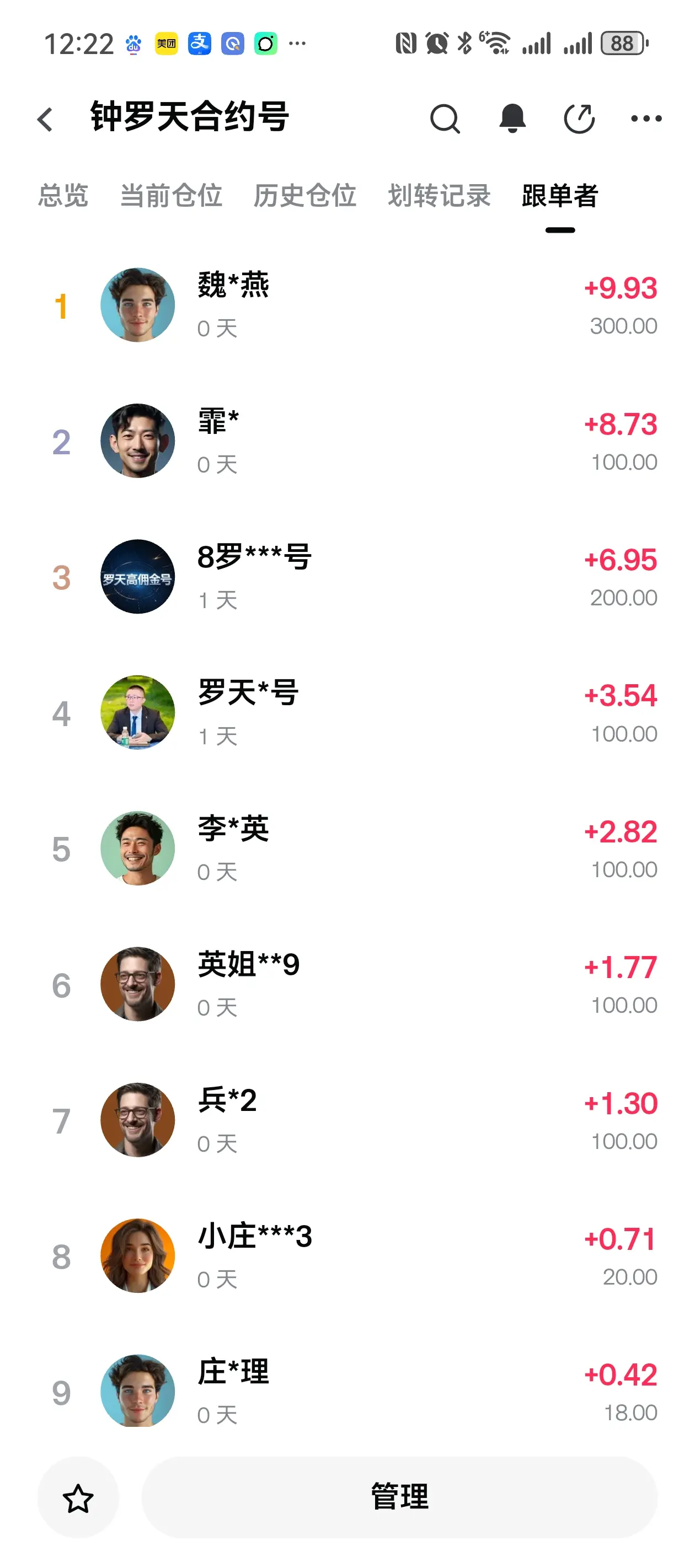
Task: Go back using the header arrow
Action: [45, 119]
